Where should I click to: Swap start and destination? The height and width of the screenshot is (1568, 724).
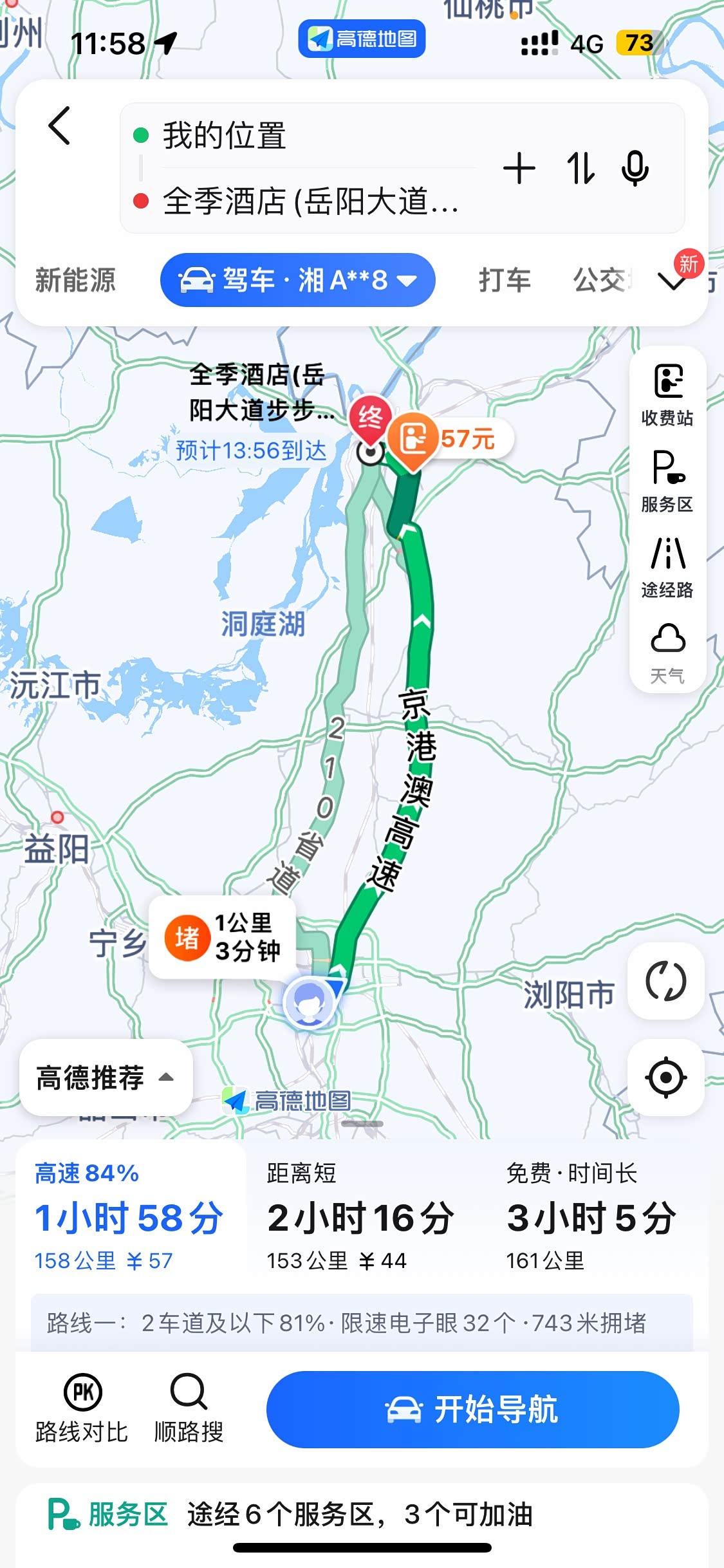point(580,169)
